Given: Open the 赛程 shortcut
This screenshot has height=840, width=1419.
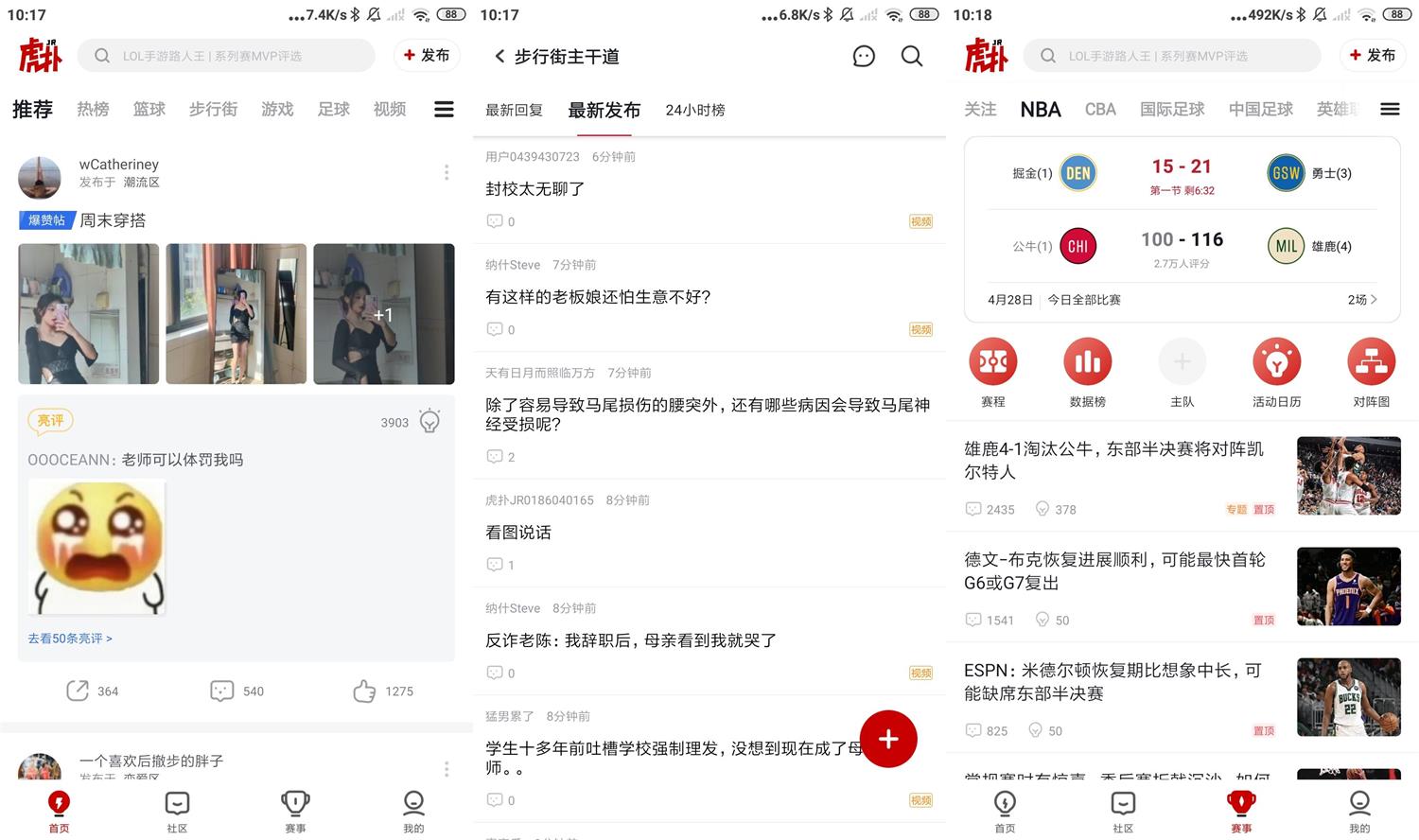Looking at the screenshot, I should pos(993,372).
